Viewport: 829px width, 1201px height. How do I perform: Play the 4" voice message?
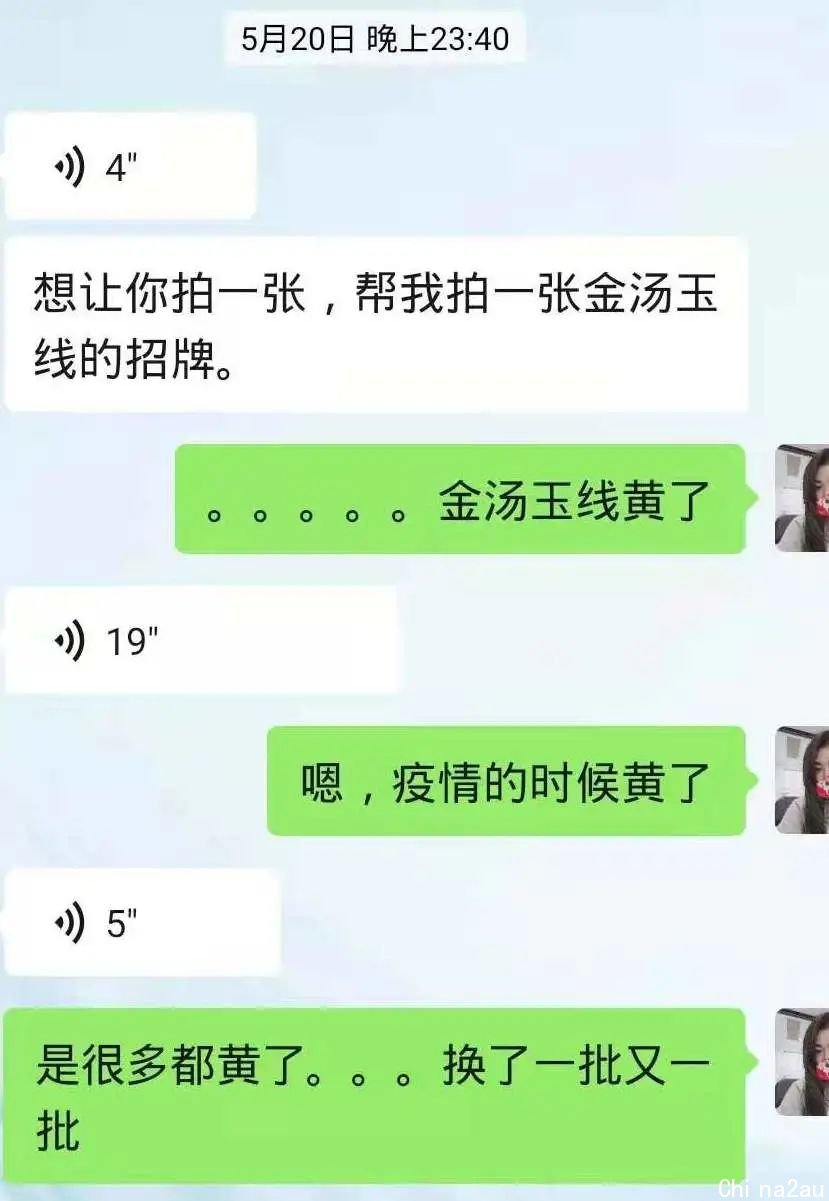[x=130, y=167]
